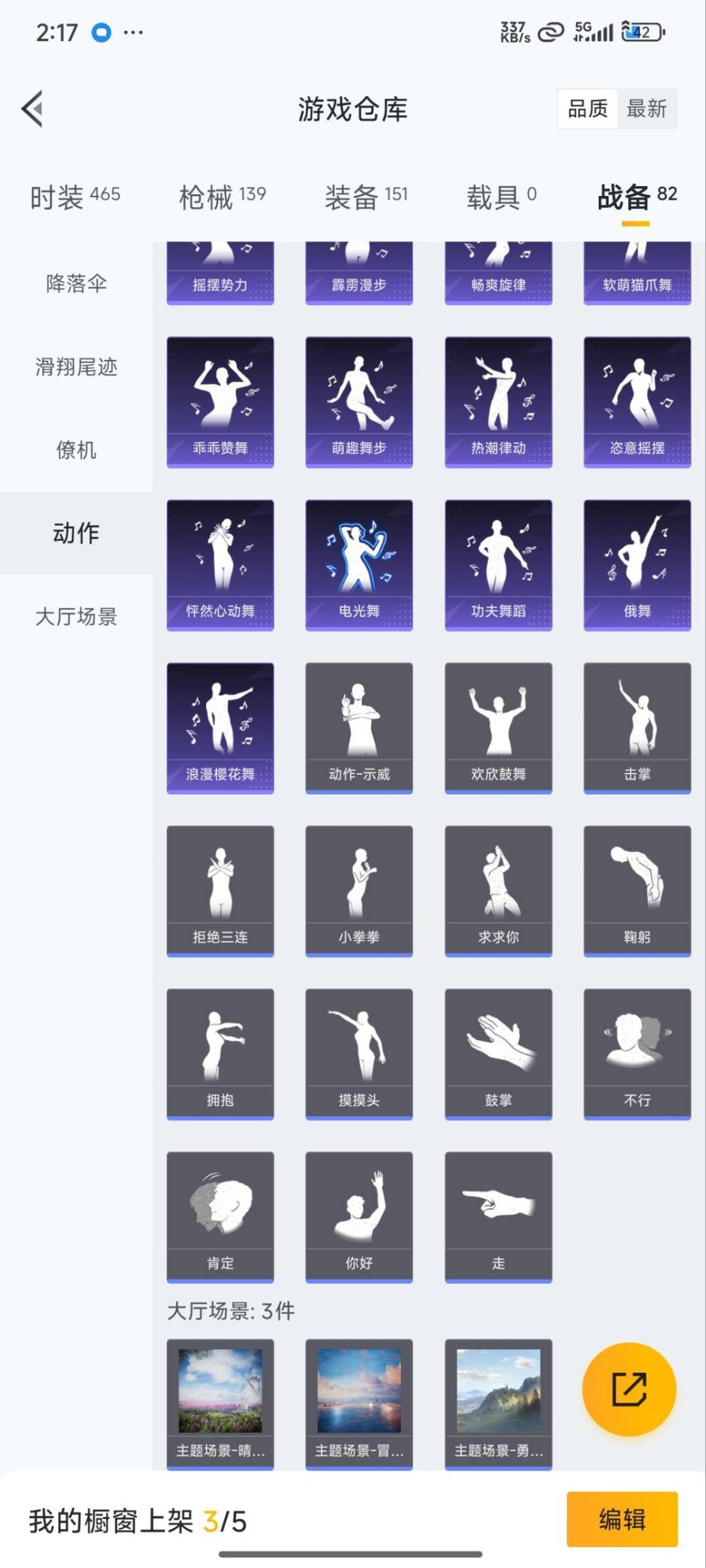Switch to the 装备 tab
This screenshot has width=706, height=1568.
pos(366,196)
